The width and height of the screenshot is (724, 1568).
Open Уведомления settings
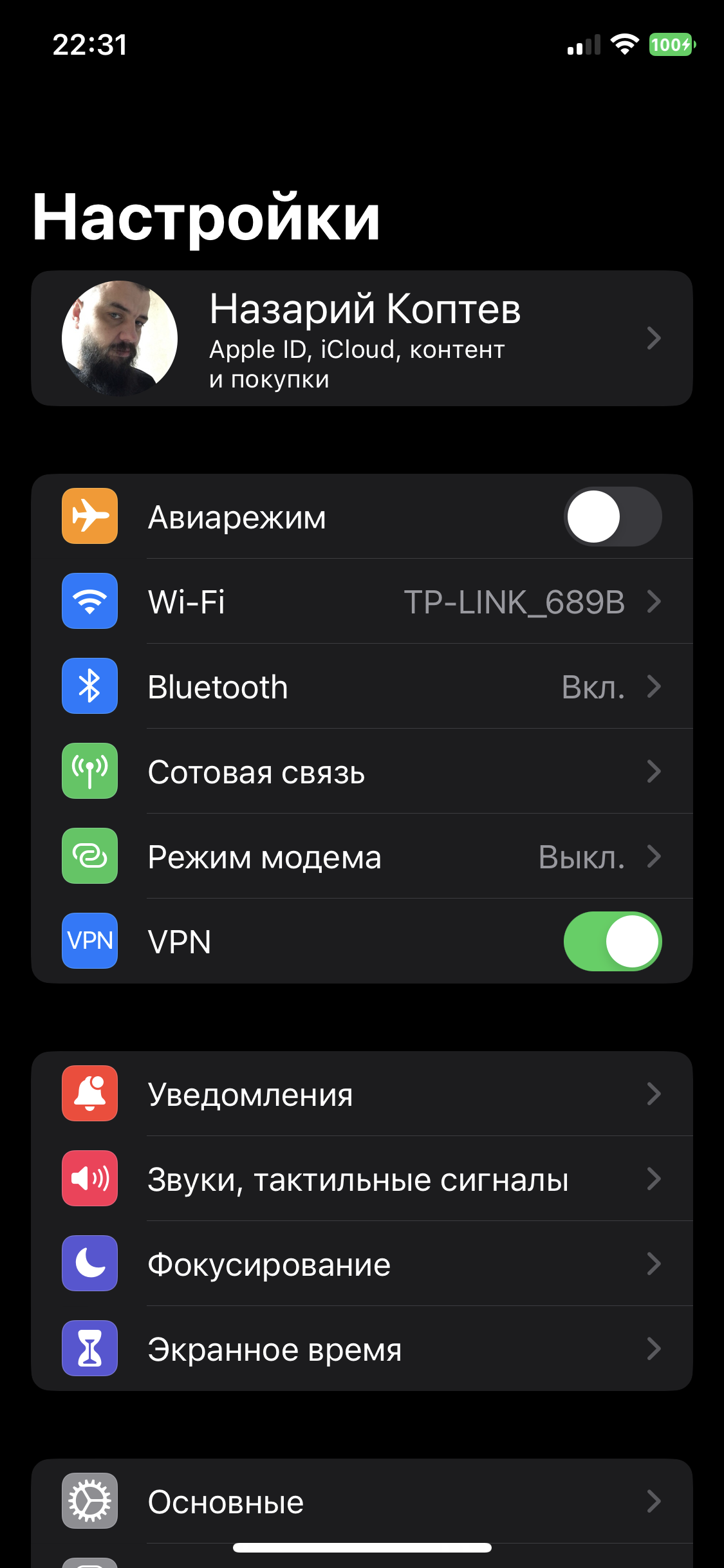[362, 1094]
